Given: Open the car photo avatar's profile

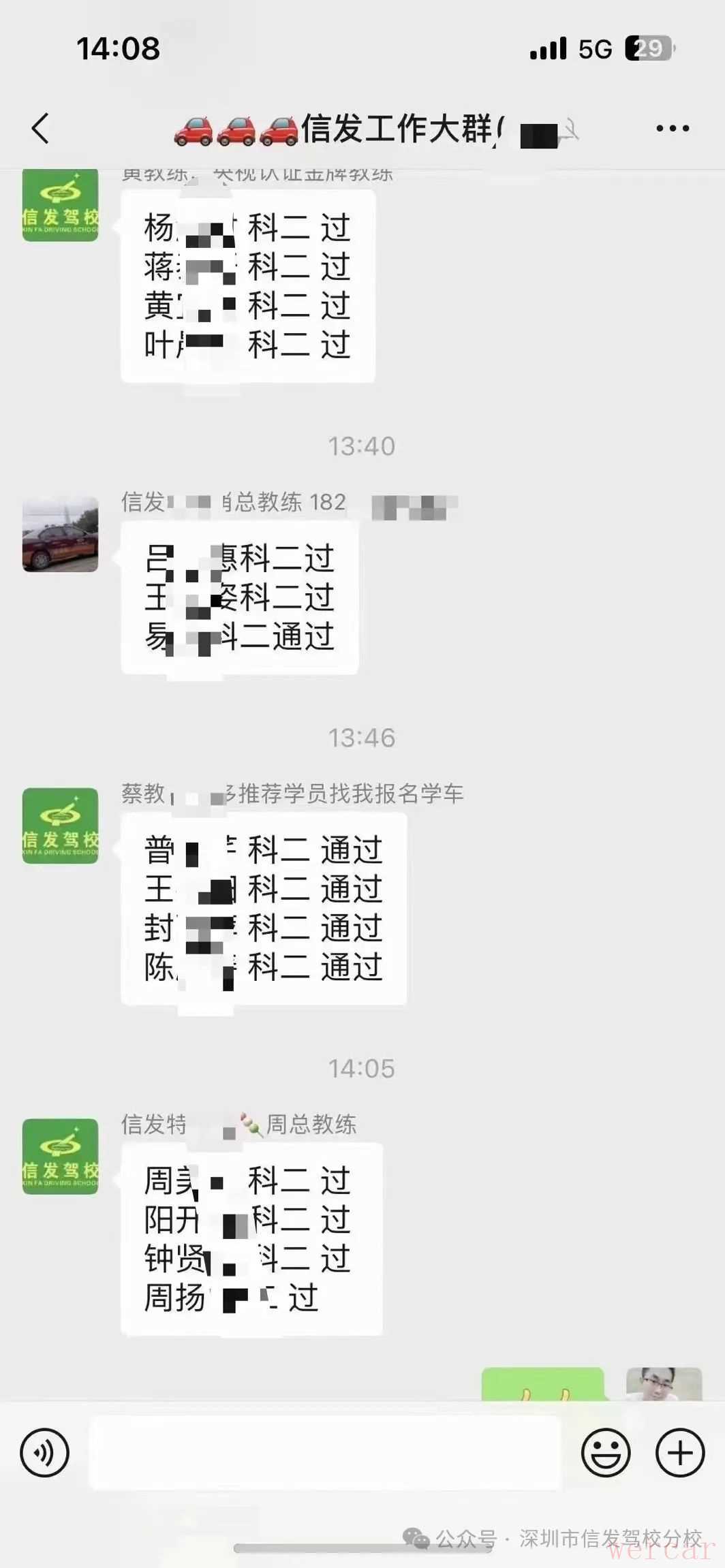Looking at the screenshot, I should click(61, 535).
